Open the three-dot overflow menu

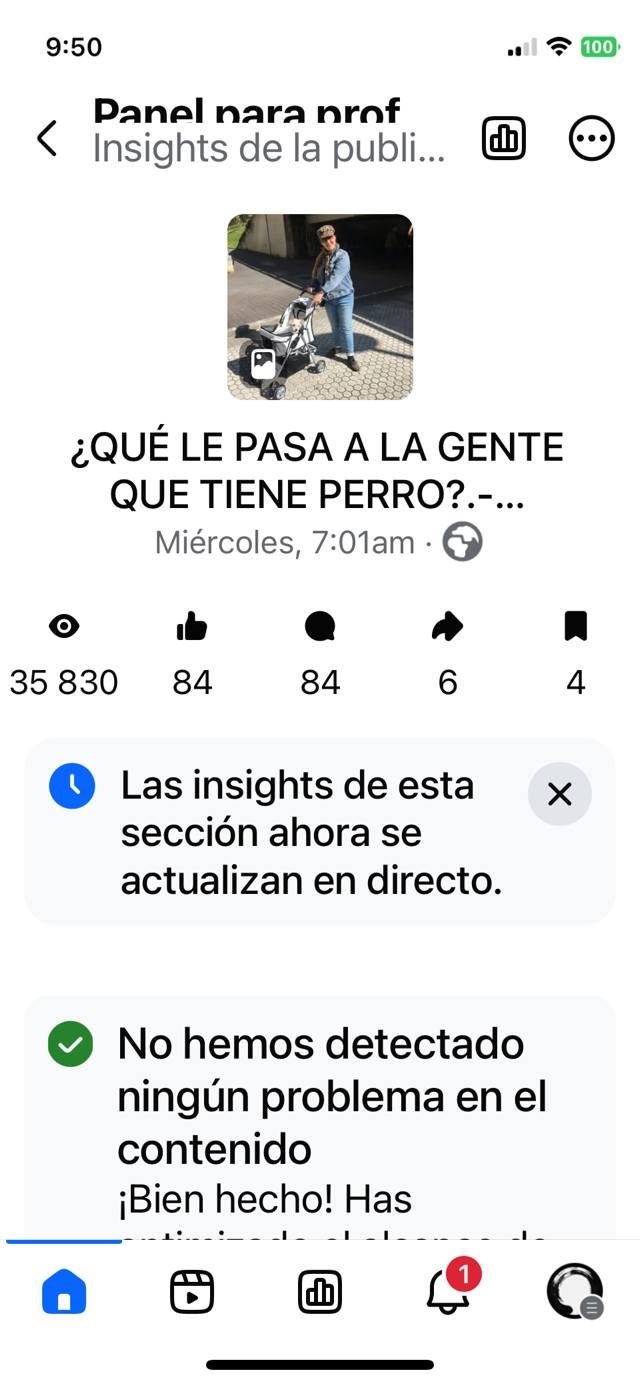pyautogui.click(x=591, y=138)
